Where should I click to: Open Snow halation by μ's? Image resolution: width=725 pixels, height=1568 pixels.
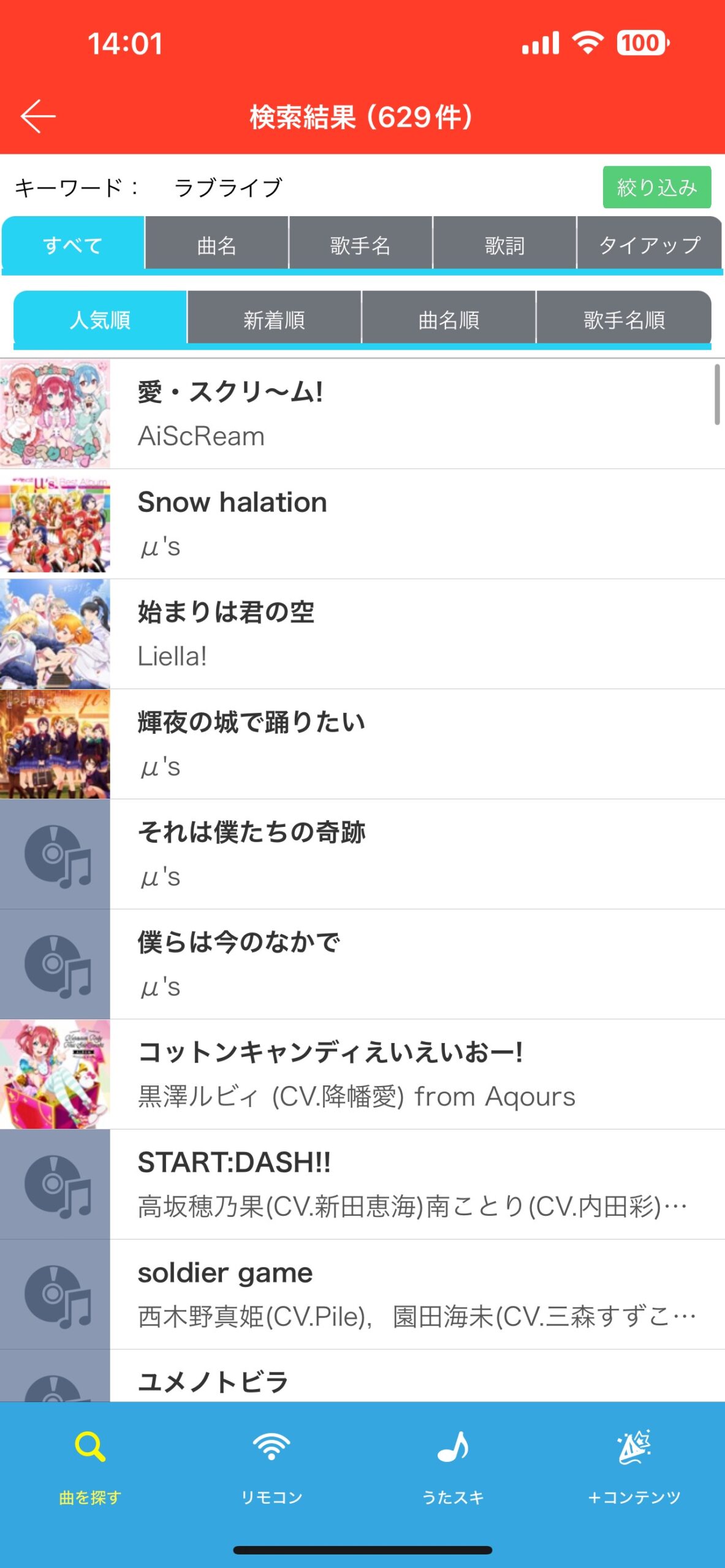[362, 524]
